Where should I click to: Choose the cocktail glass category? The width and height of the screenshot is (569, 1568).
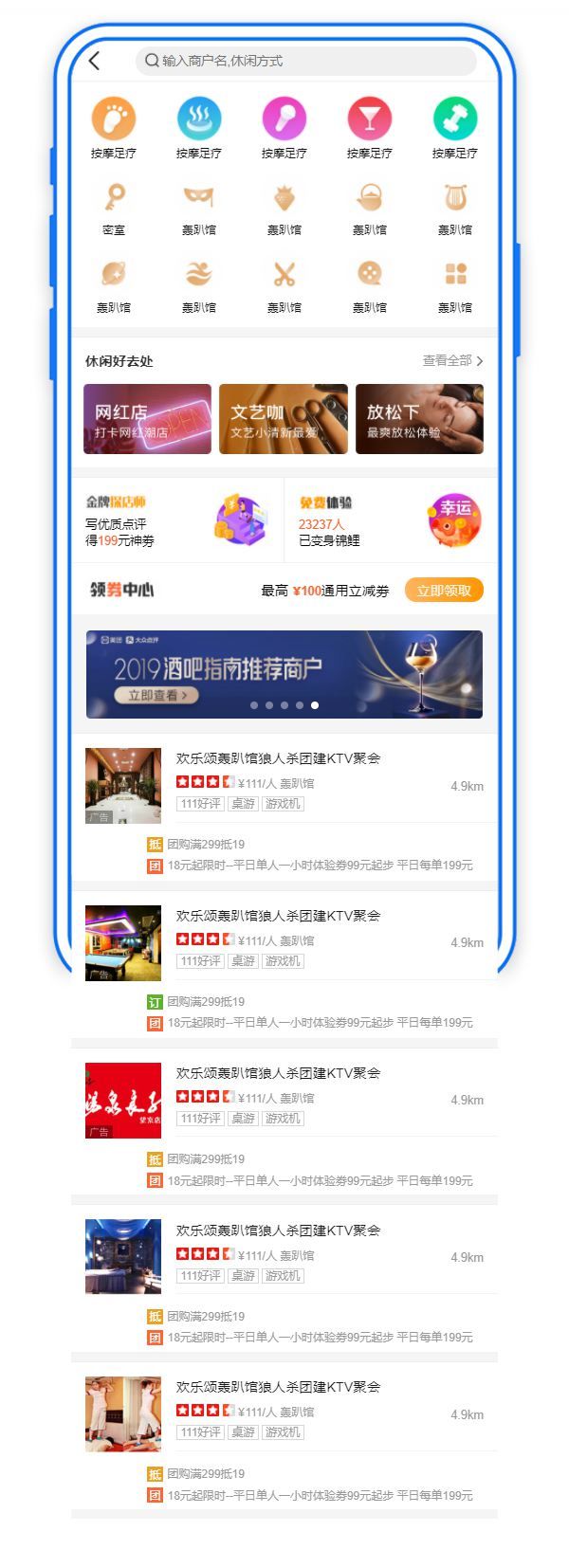(x=370, y=119)
